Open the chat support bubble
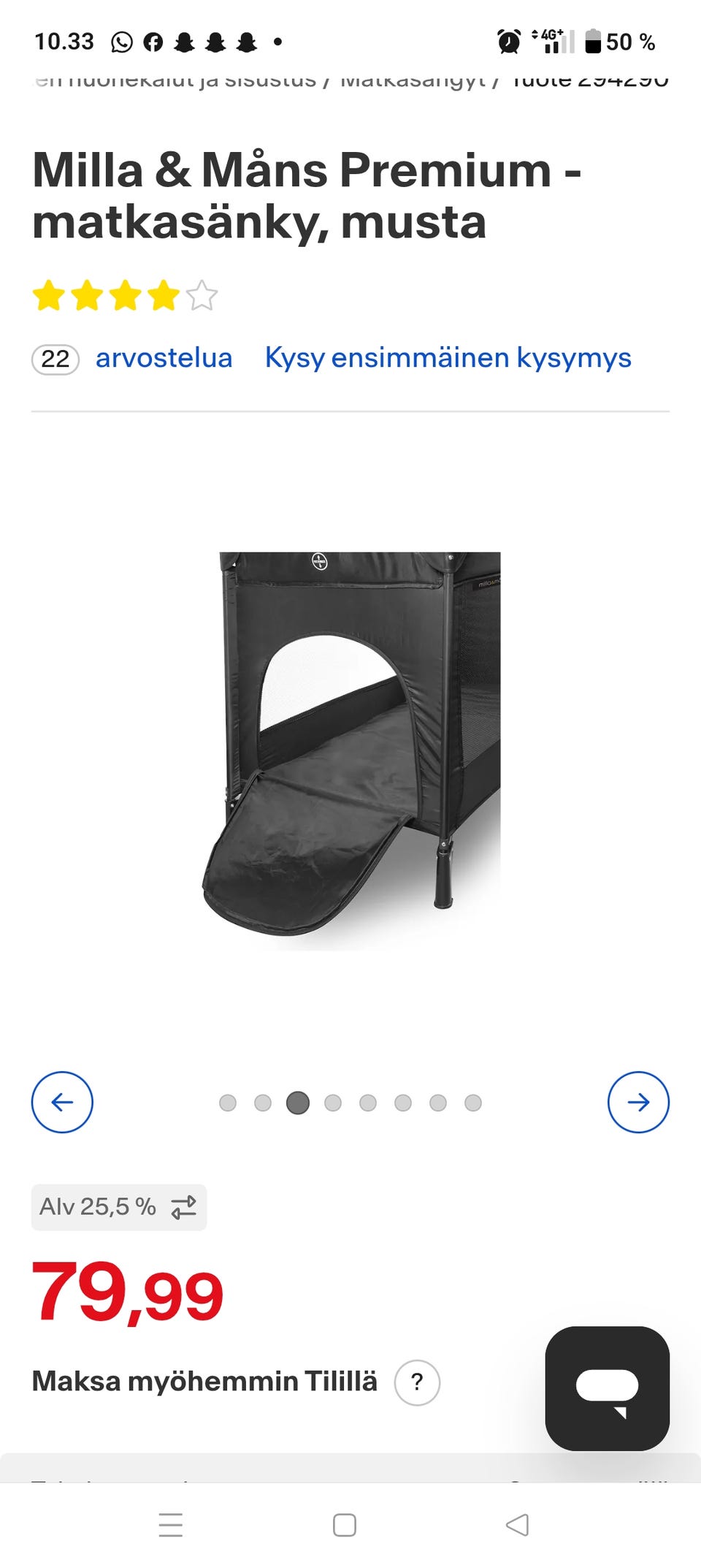This screenshot has height=1568, width=701. point(607,1388)
